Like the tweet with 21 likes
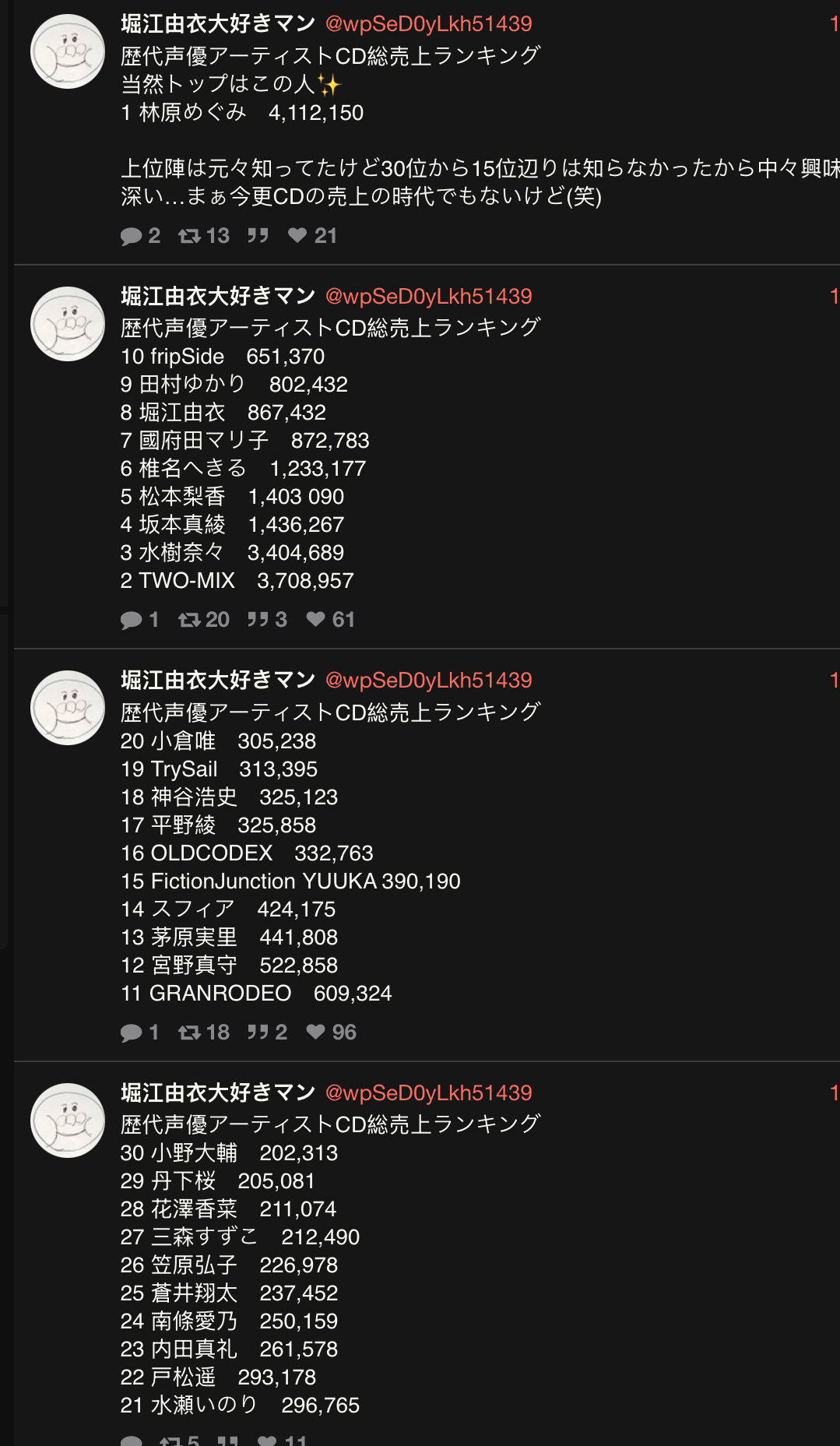 tap(312, 236)
